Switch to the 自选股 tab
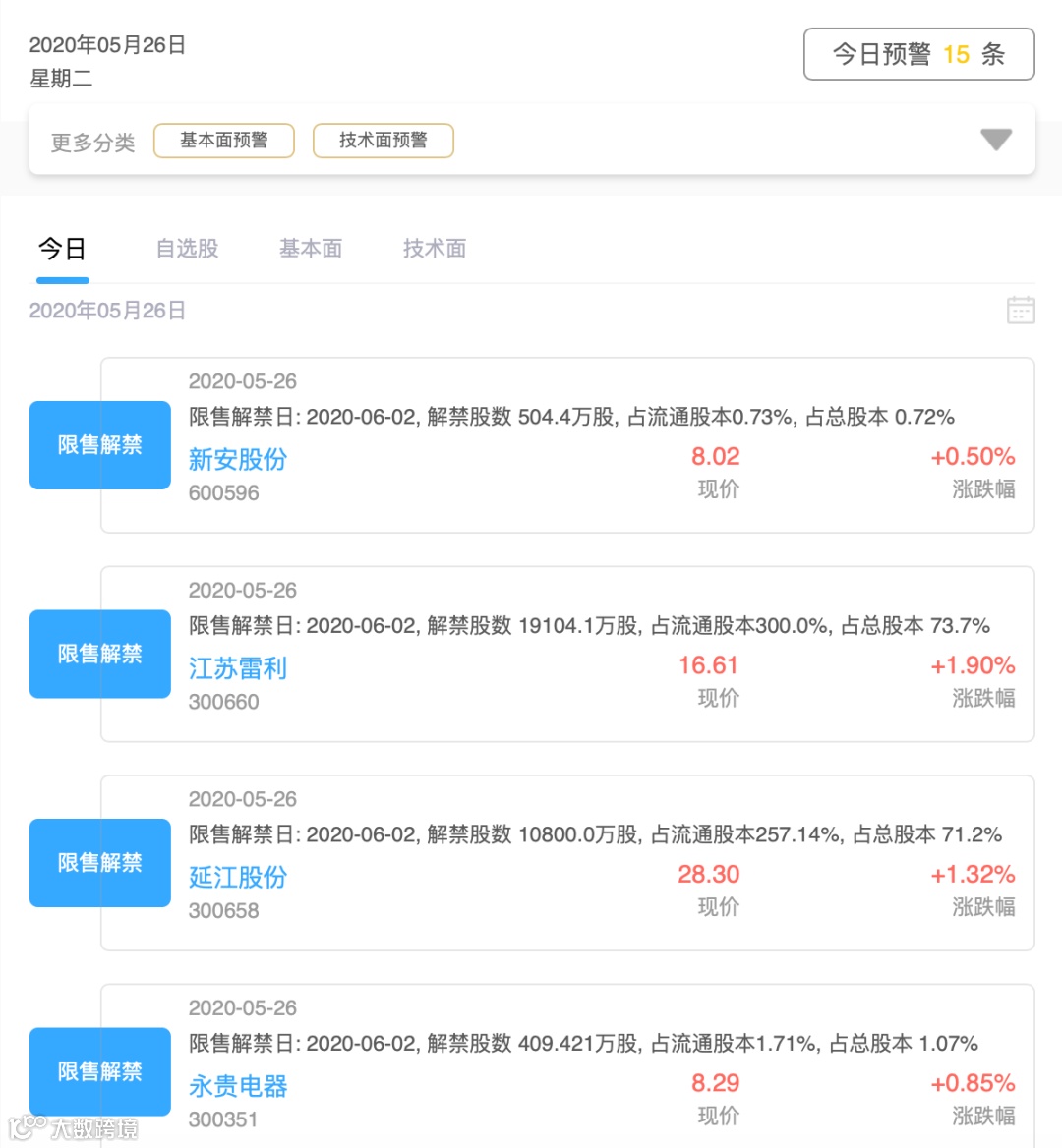 [187, 249]
